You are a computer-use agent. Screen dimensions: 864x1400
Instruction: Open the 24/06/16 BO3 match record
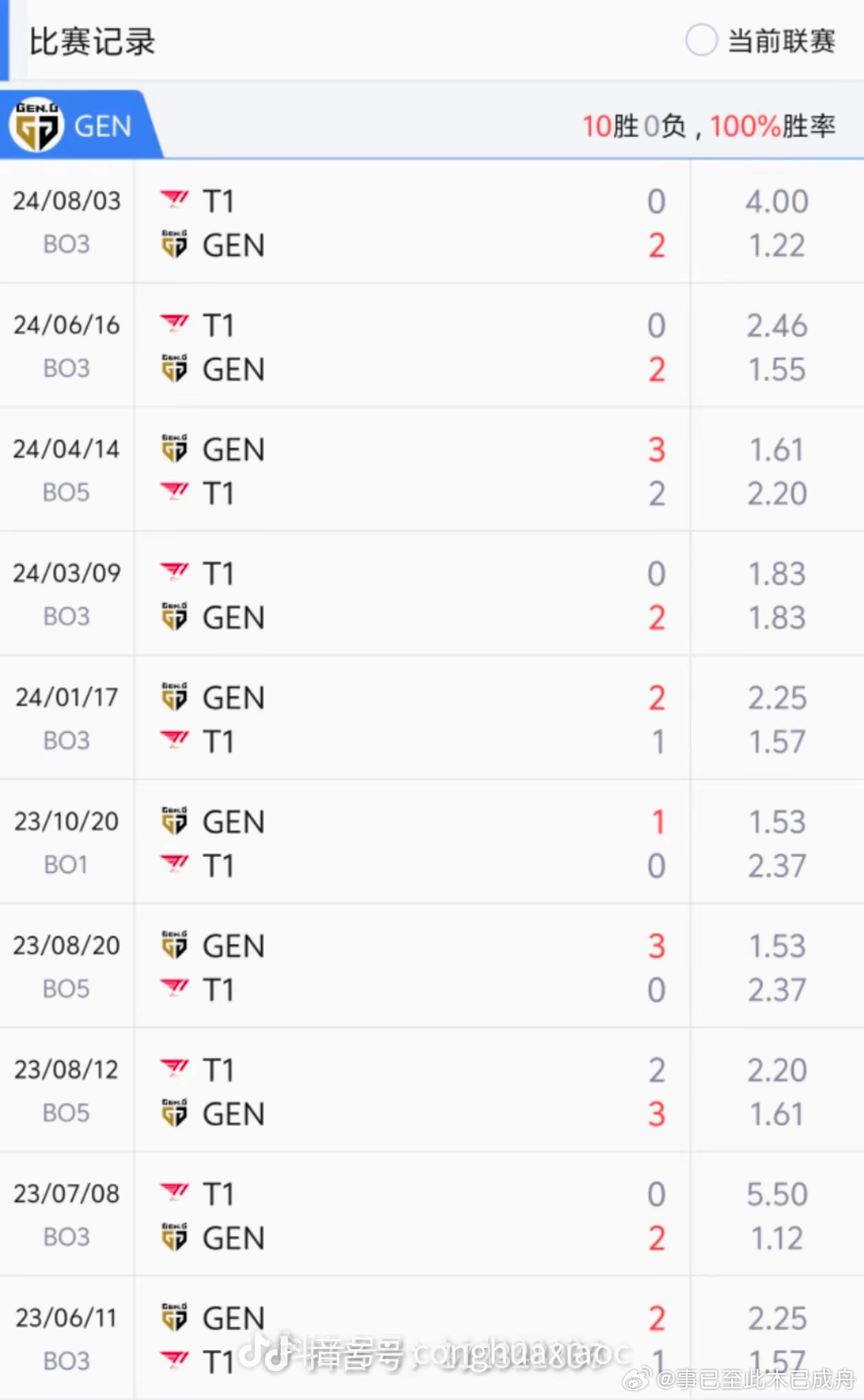click(432, 346)
